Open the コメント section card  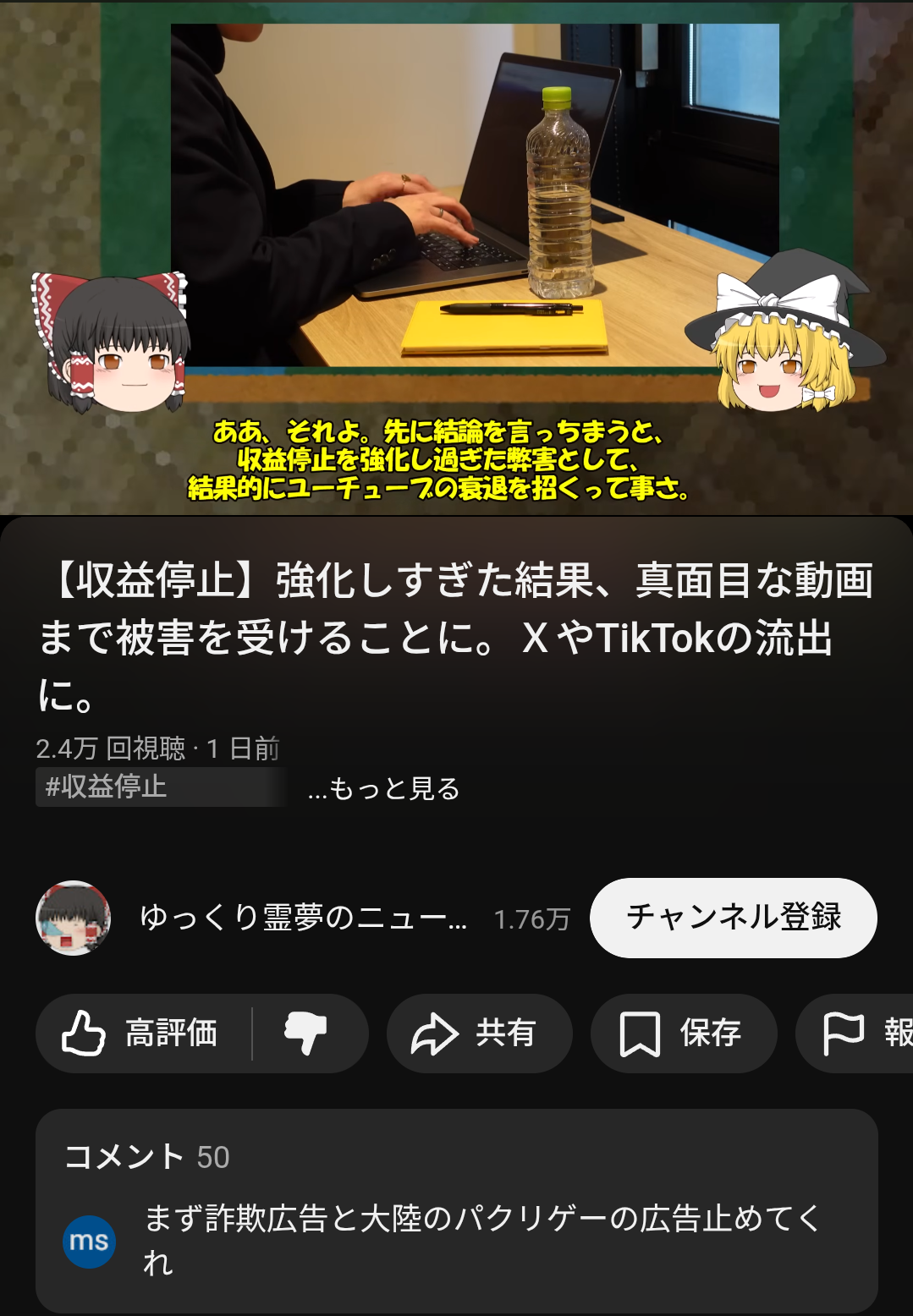(456, 1209)
